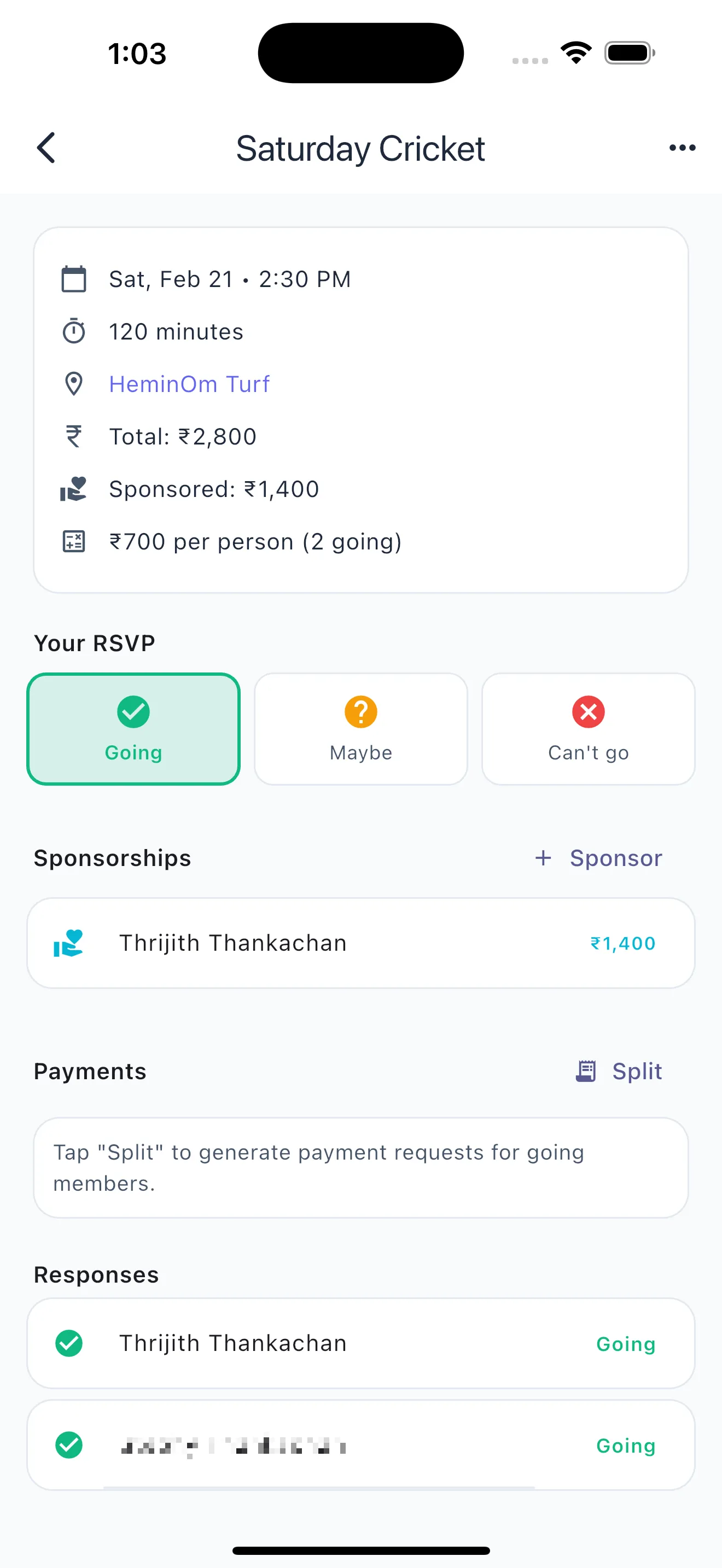Keep Going selected in Your RSVP

[x=133, y=729]
